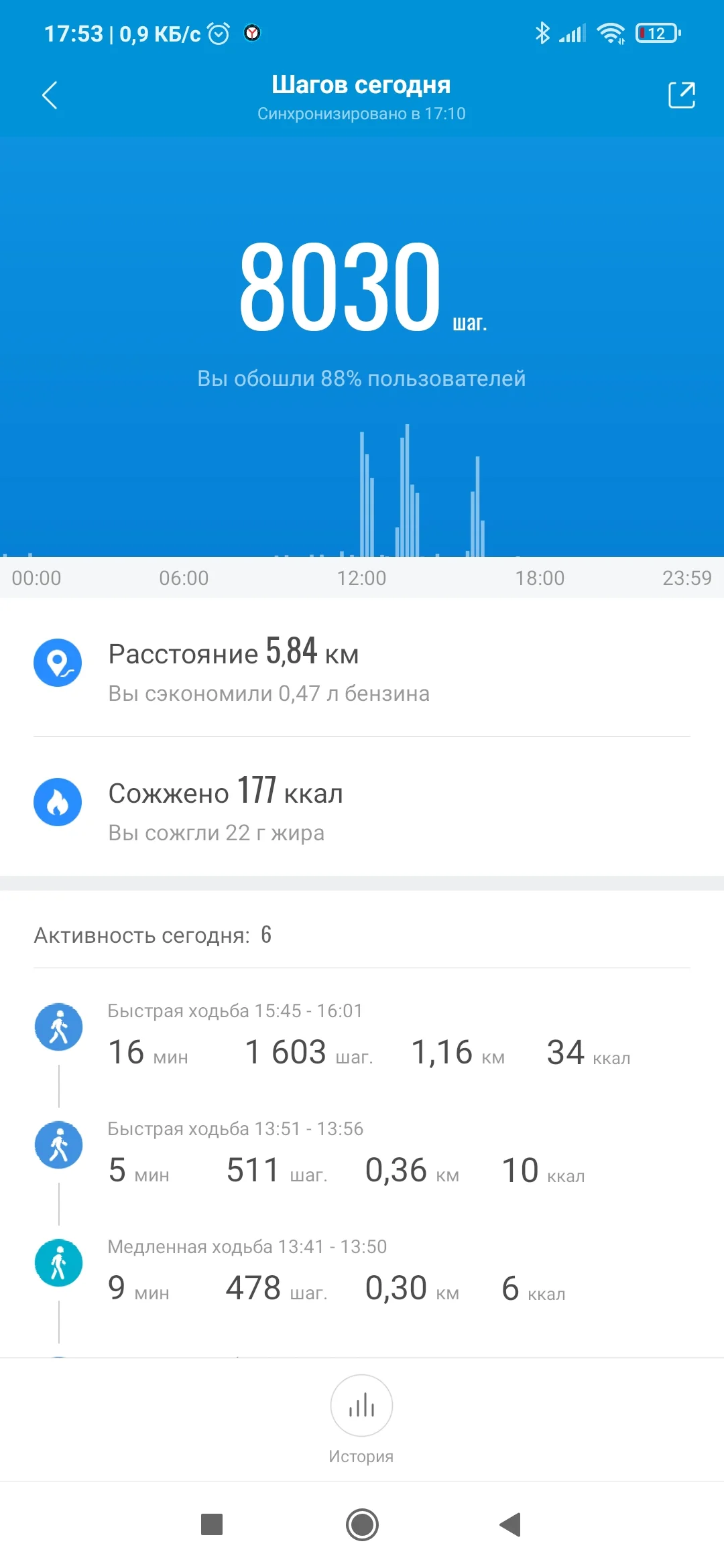Select the slow walking icon for 13:41 activity

pos(59,1262)
